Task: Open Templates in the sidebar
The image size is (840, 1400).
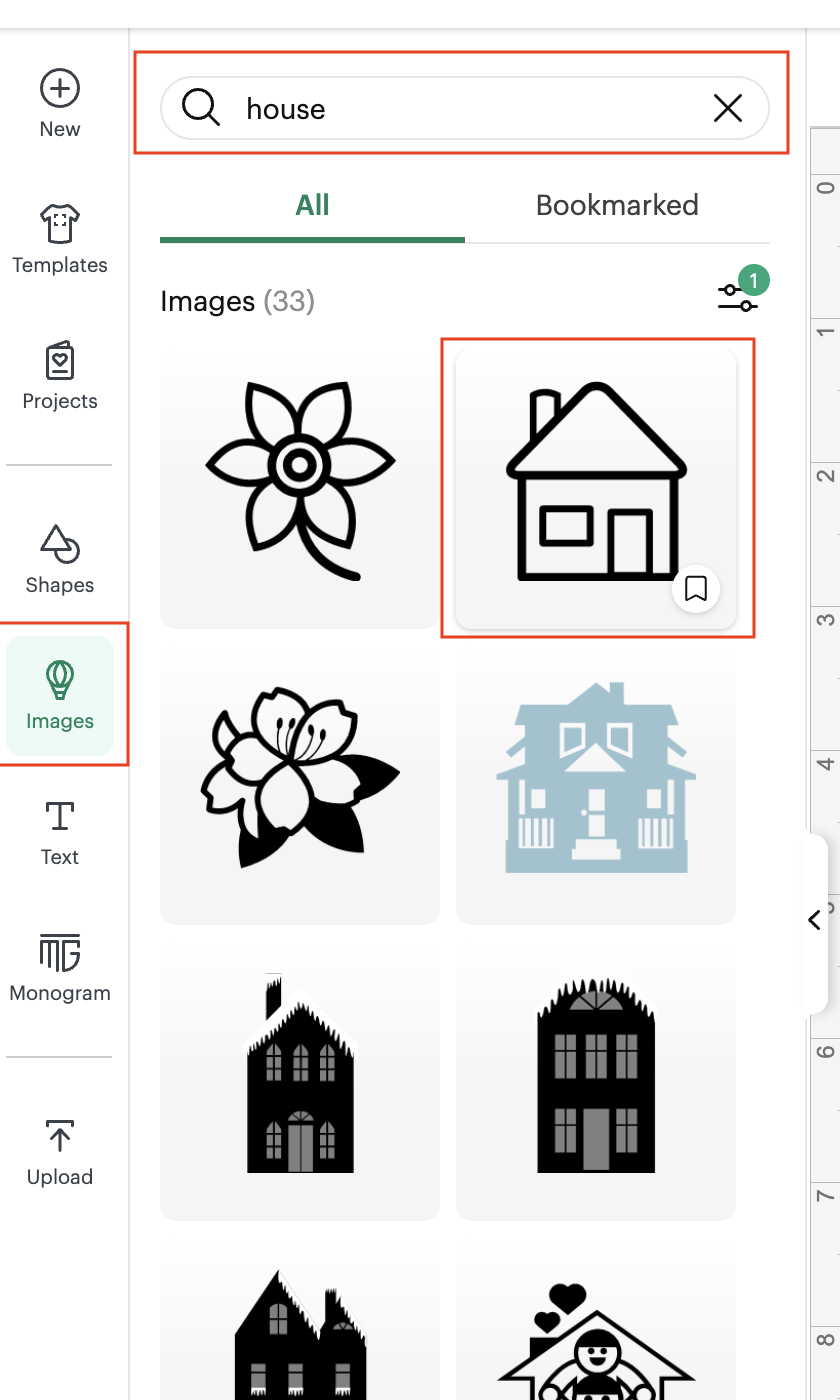Action: click(60, 240)
